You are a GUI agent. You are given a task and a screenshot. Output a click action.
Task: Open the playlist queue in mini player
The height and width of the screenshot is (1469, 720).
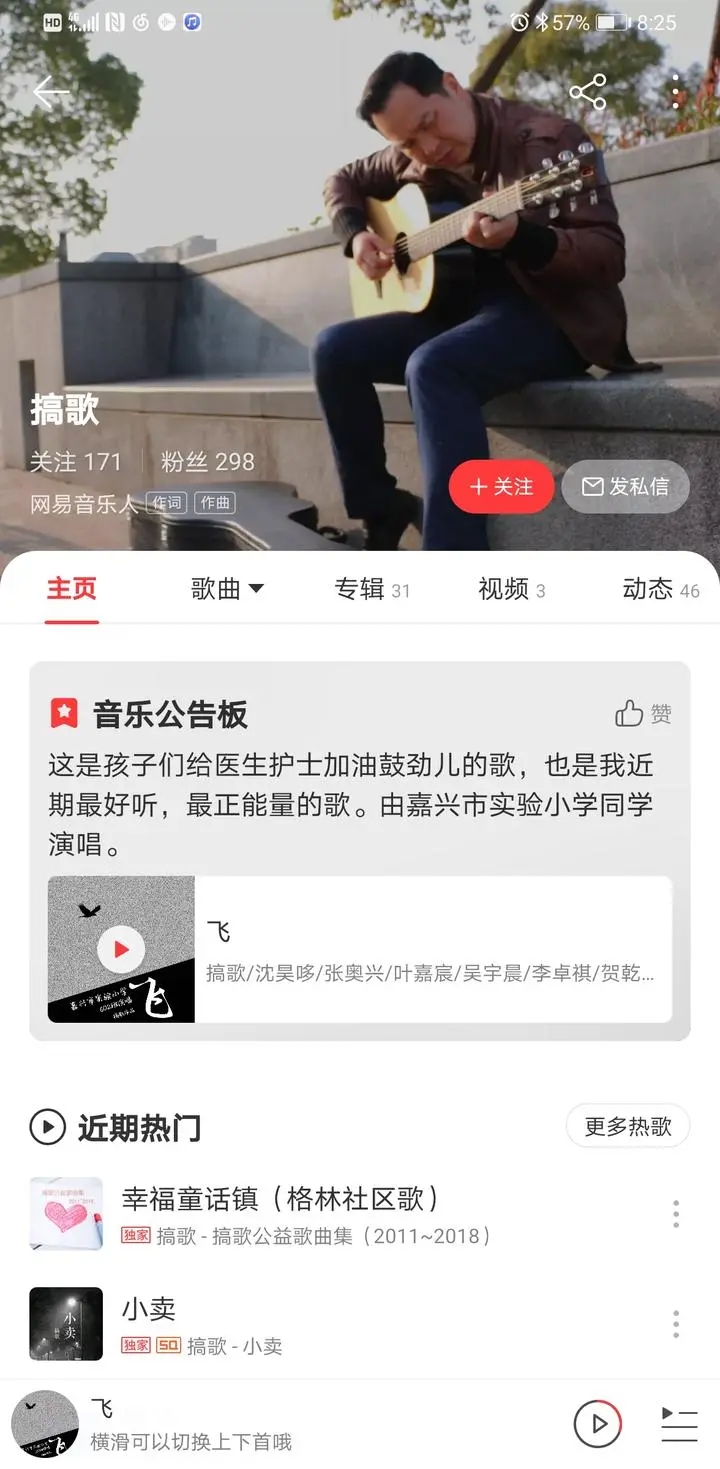[679, 1423]
